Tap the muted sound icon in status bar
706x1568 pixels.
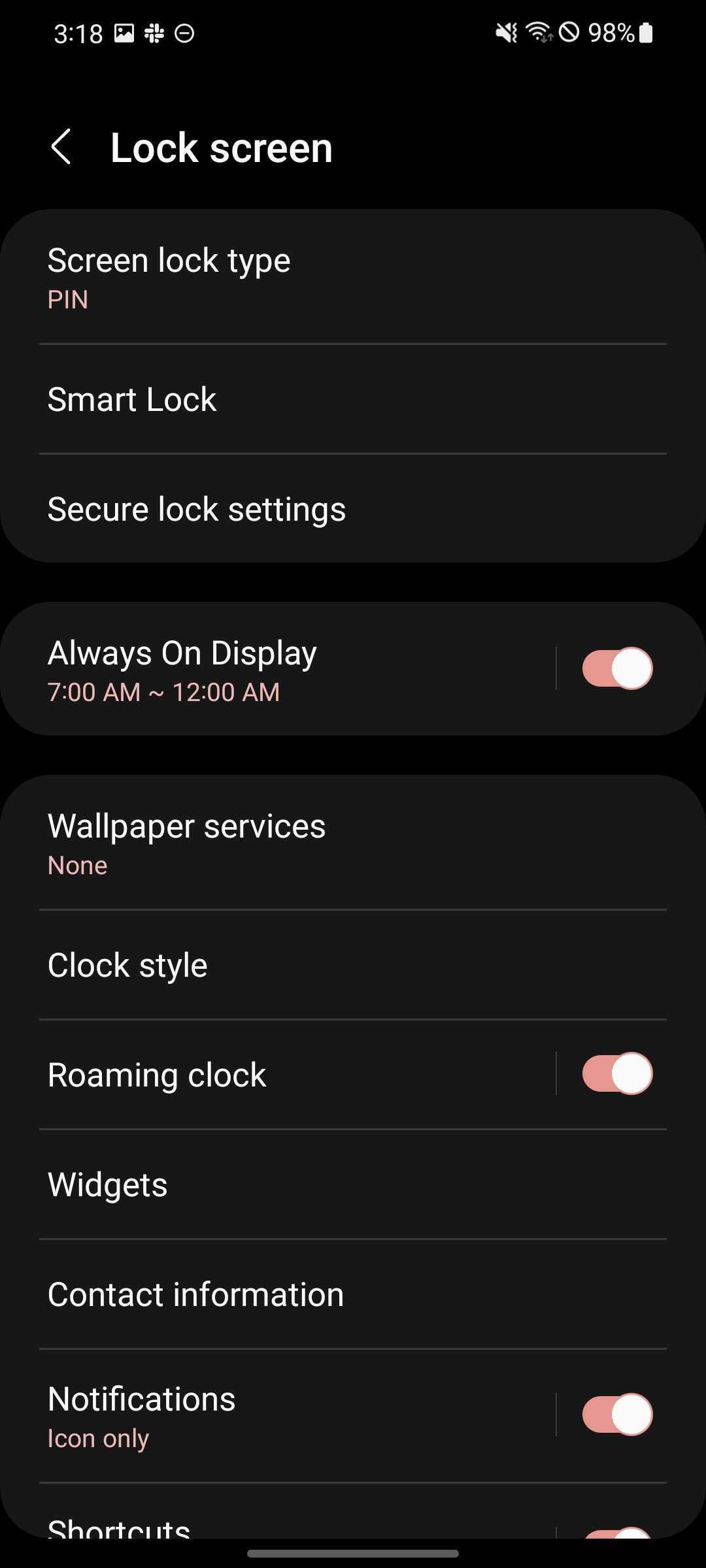507,32
